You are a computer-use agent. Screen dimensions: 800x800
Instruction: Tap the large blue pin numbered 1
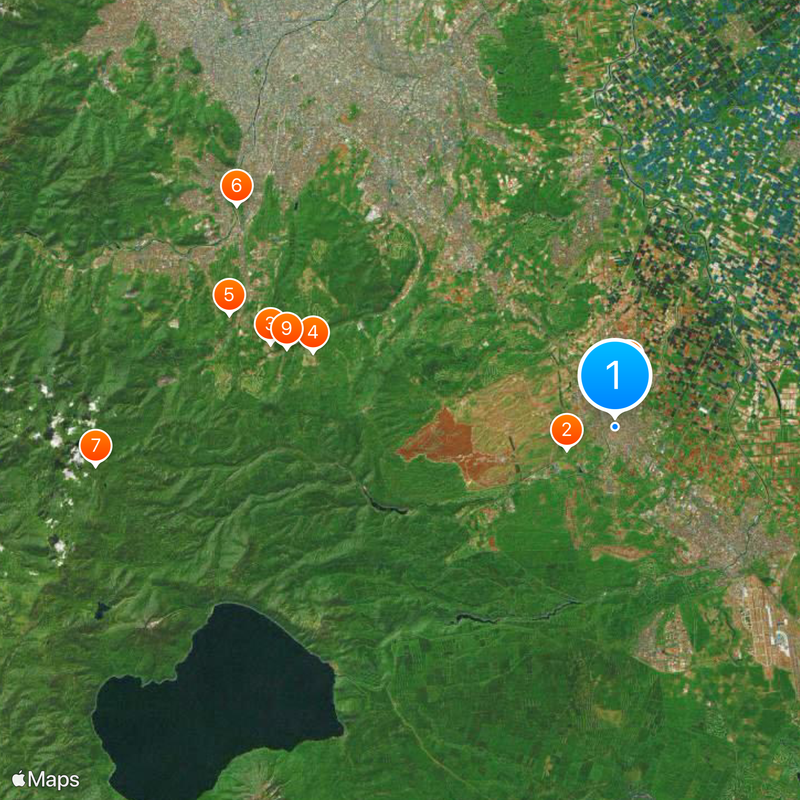615,375
